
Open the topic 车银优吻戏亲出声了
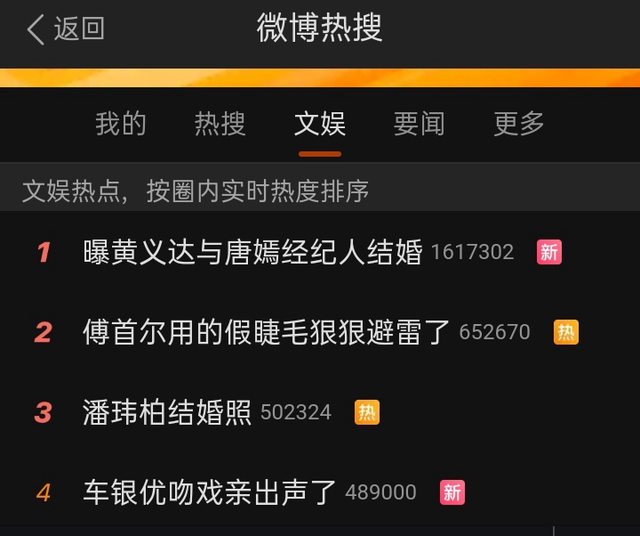pyautogui.click(x=210, y=492)
